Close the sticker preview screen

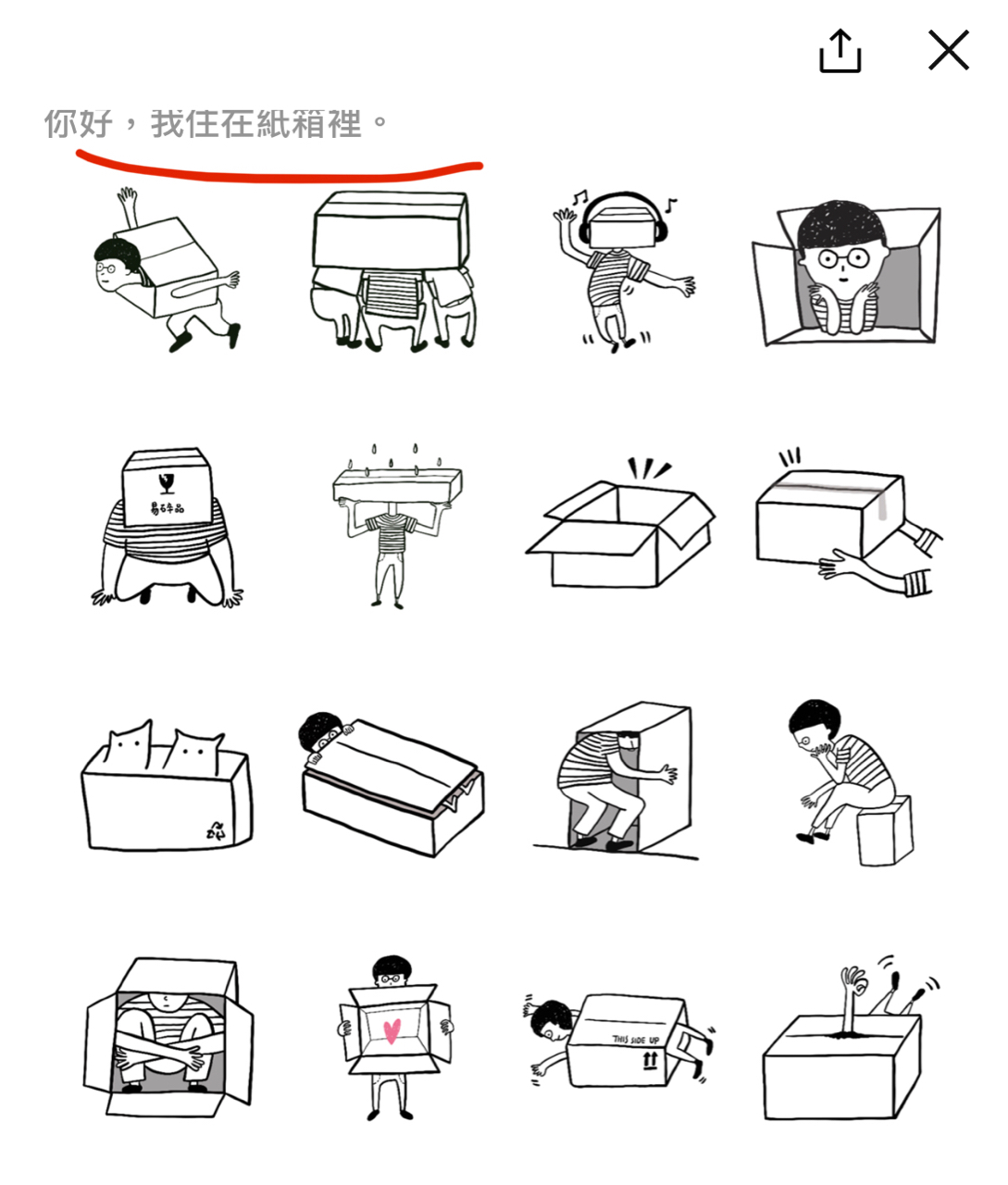(x=948, y=50)
